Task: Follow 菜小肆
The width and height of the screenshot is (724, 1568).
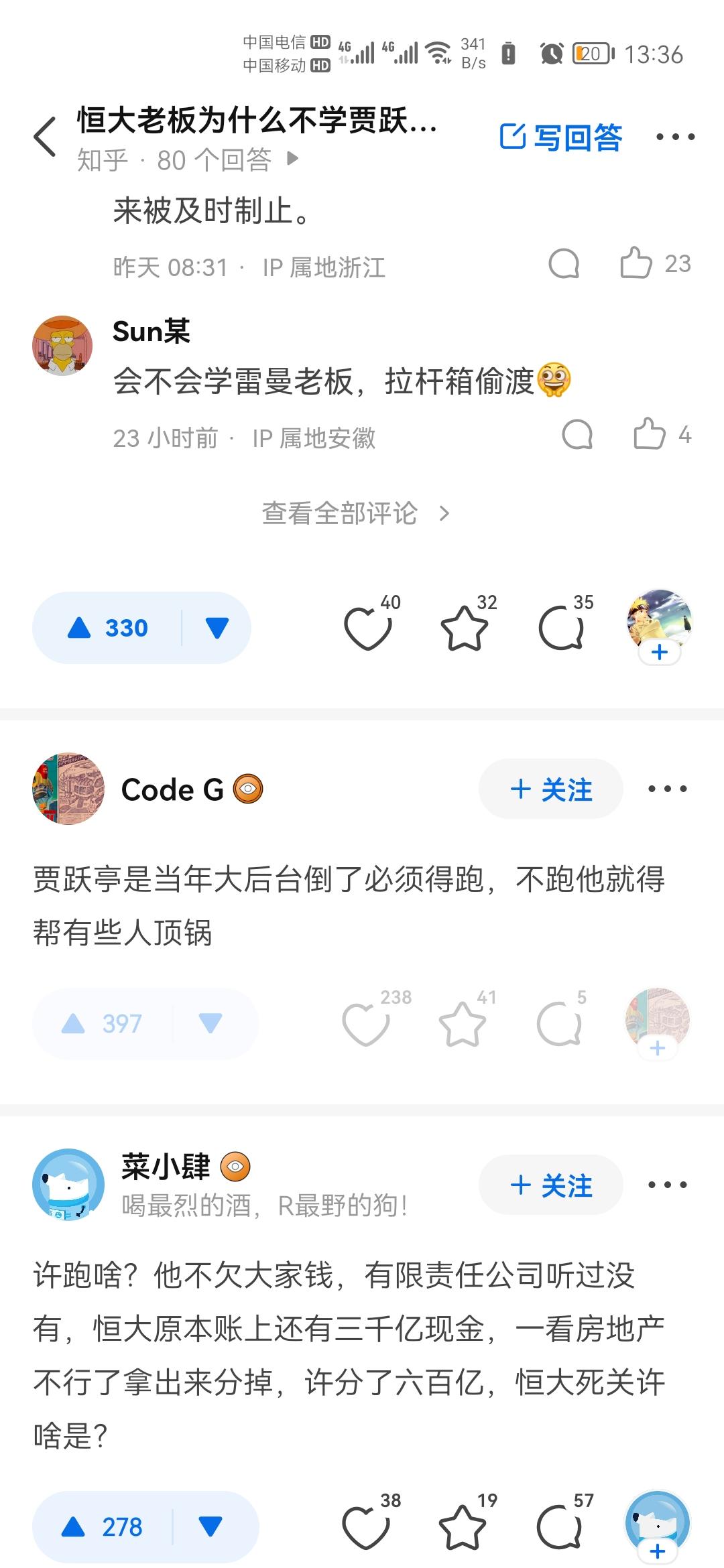Action: pyautogui.click(x=550, y=1185)
